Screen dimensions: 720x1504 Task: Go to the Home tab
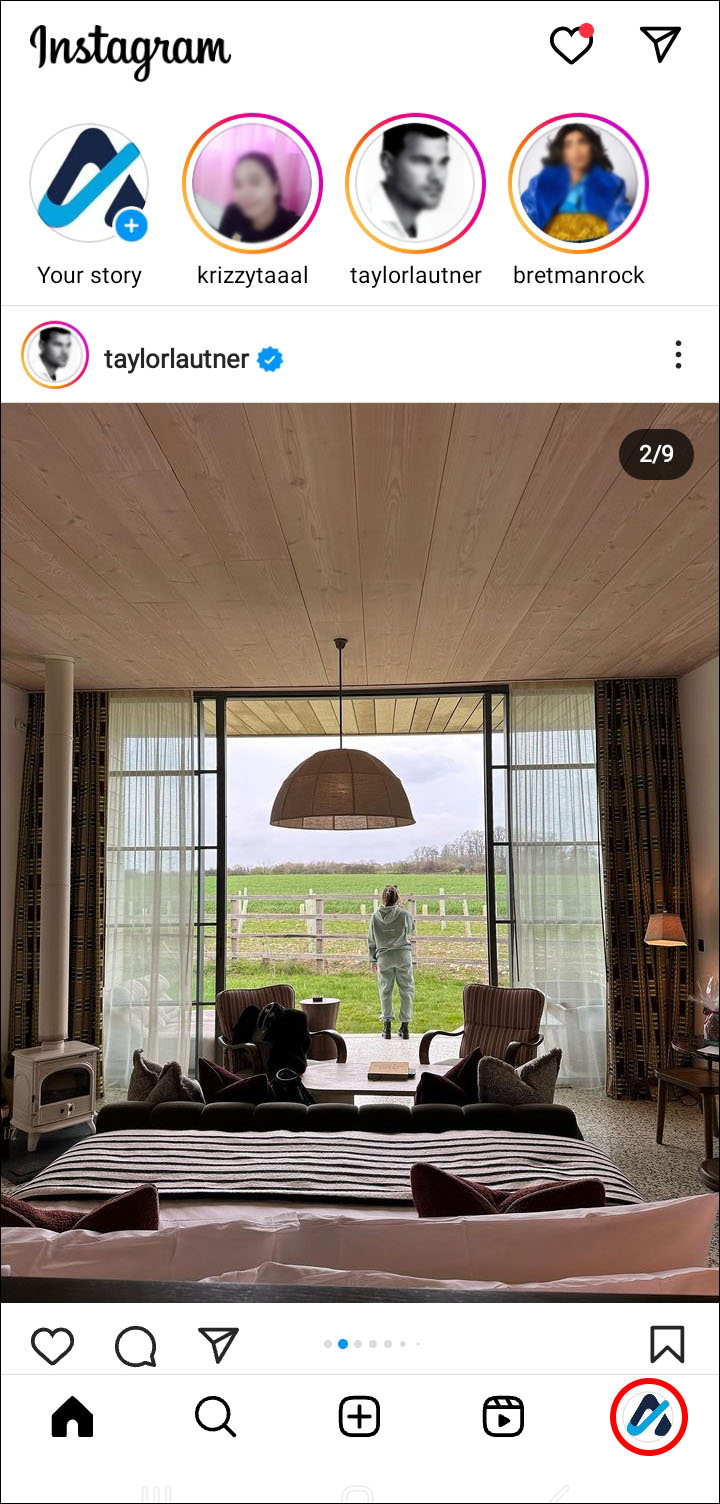pyautogui.click(x=72, y=1416)
